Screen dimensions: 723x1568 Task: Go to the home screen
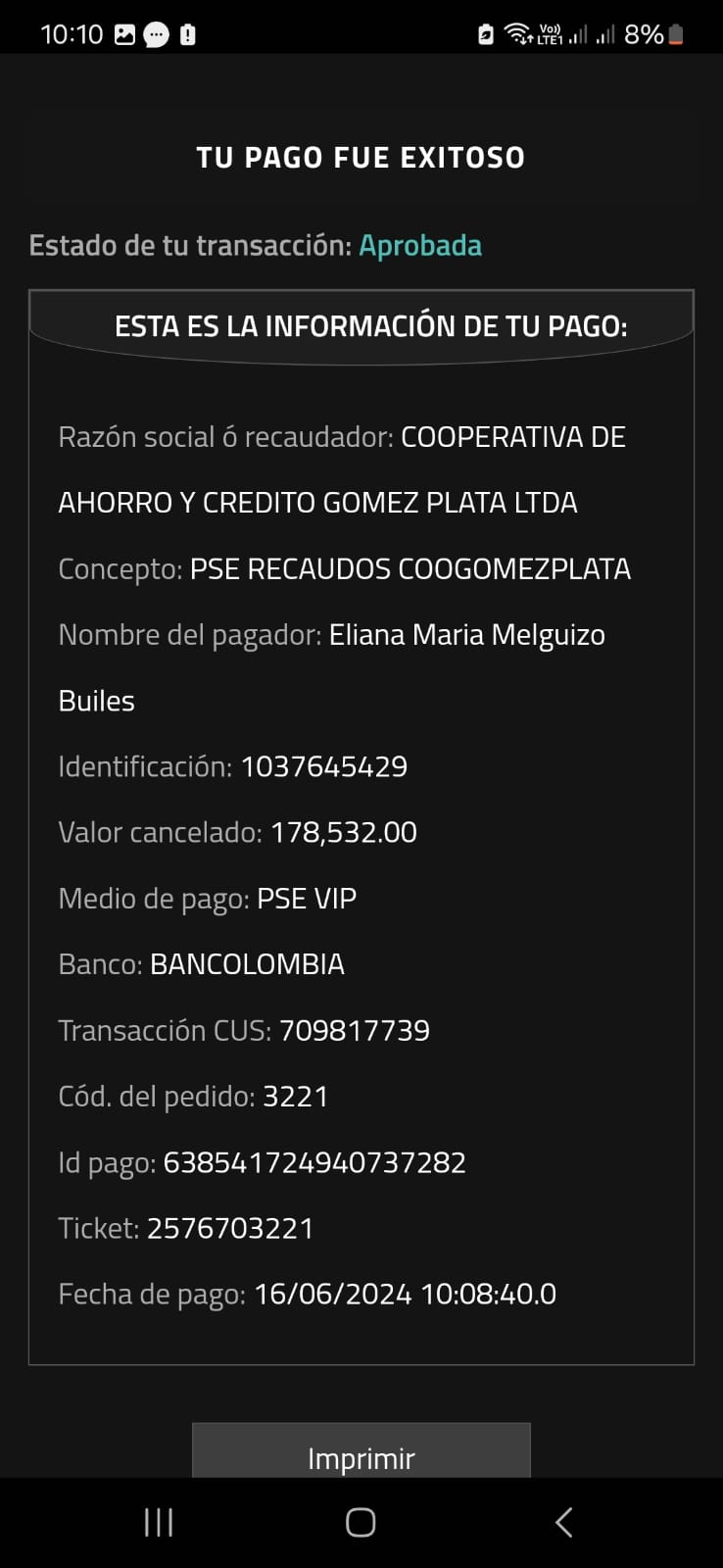point(361,1522)
